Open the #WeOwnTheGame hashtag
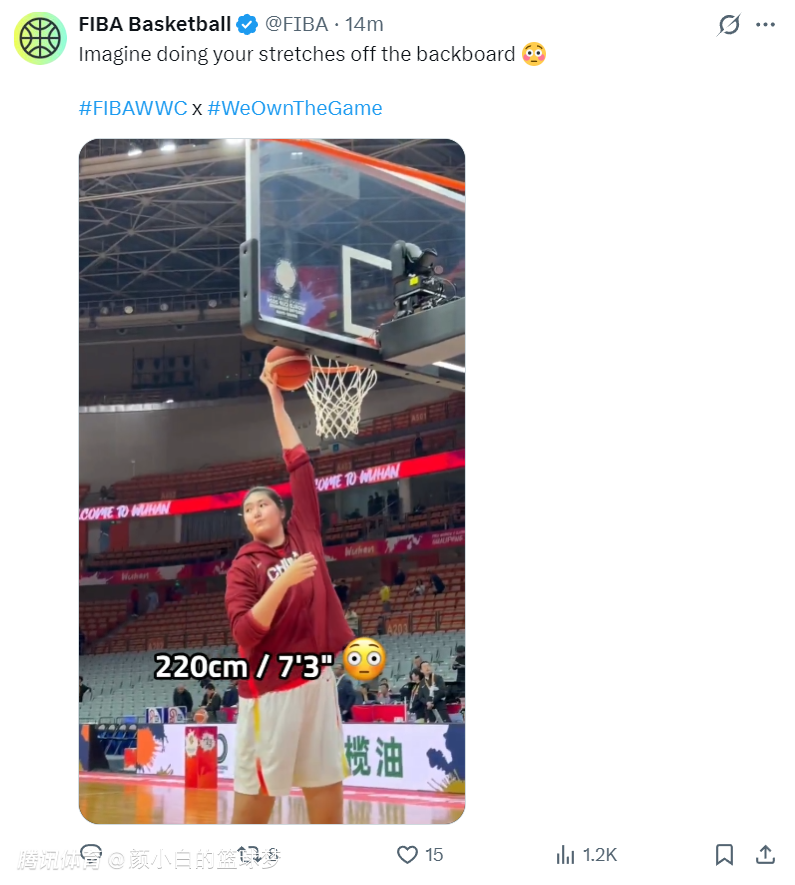Viewport: 795px width, 885px height. [294, 108]
